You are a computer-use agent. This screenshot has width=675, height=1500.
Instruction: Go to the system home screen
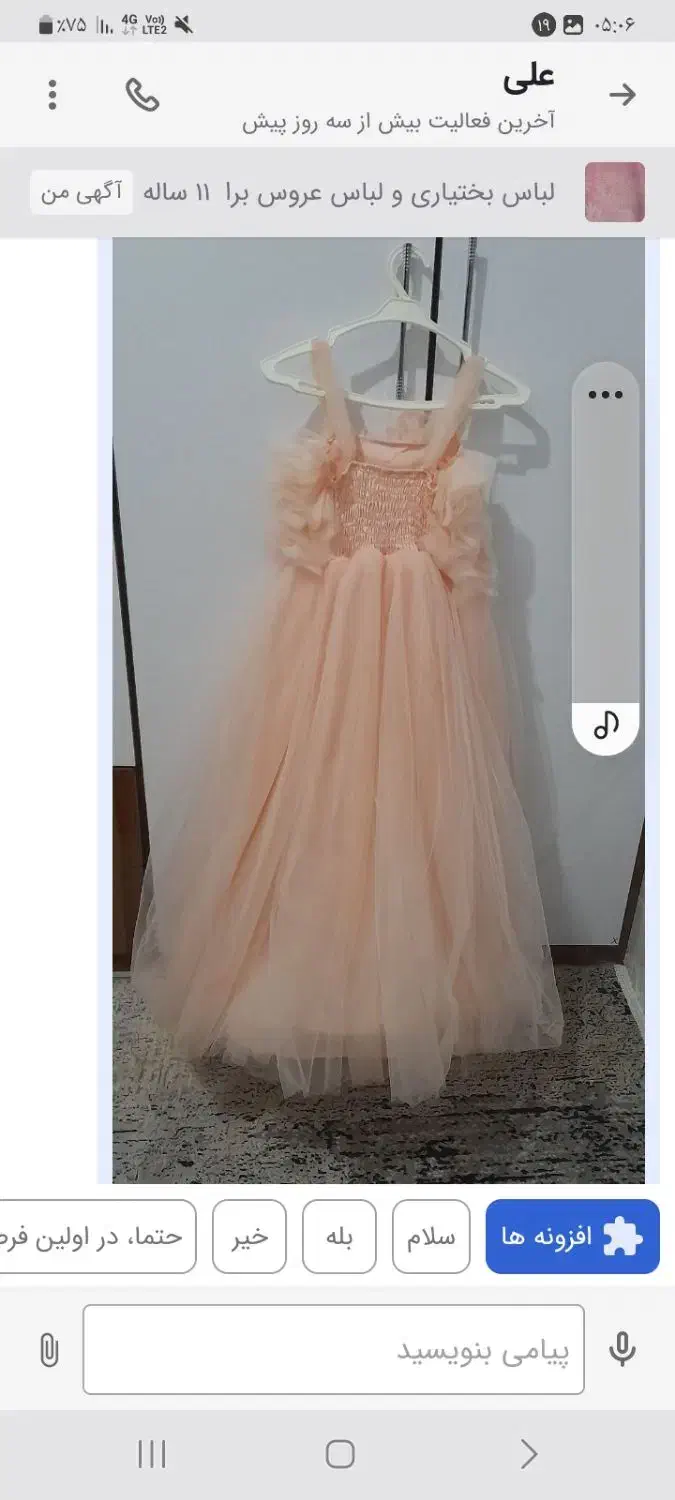tap(340, 1454)
